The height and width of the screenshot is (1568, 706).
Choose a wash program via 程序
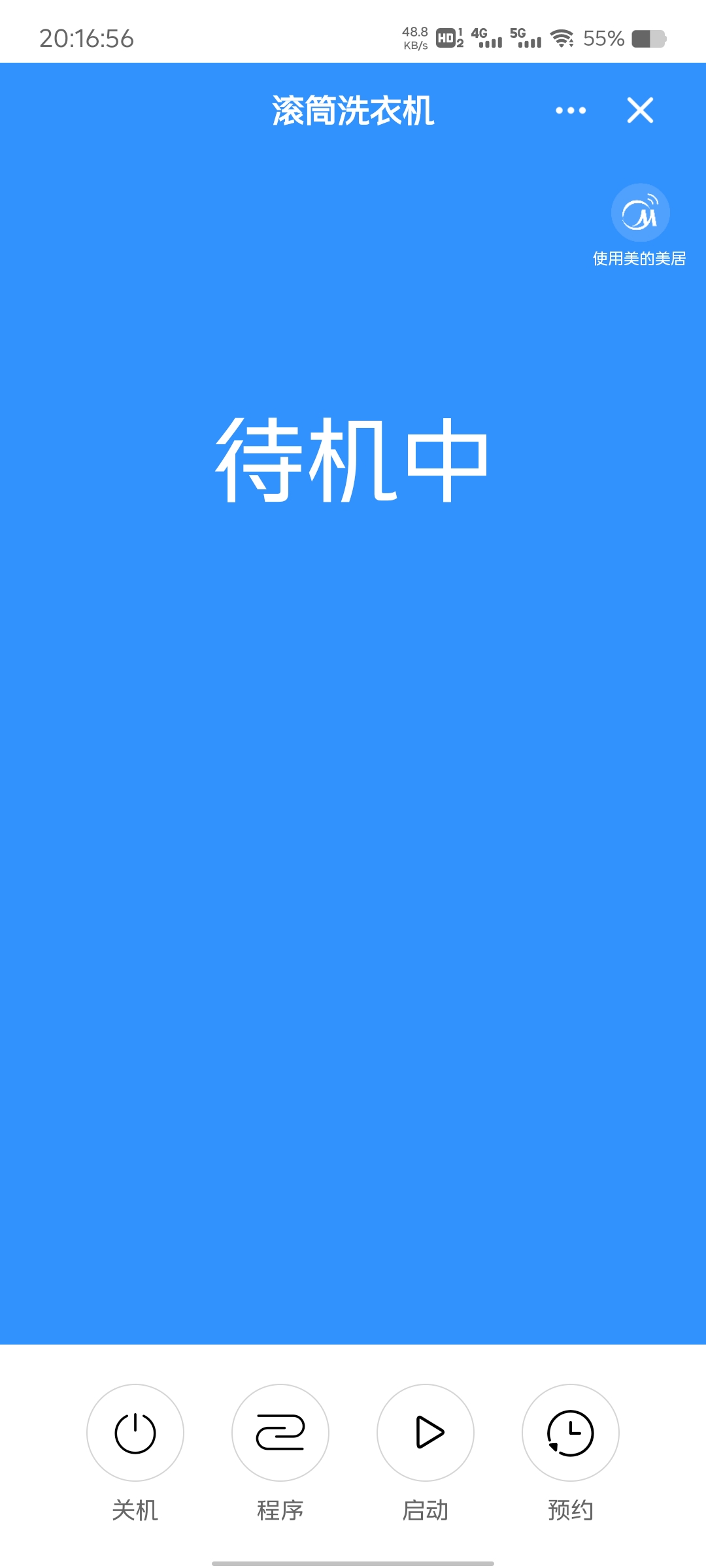pyautogui.click(x=280, y=1433)
